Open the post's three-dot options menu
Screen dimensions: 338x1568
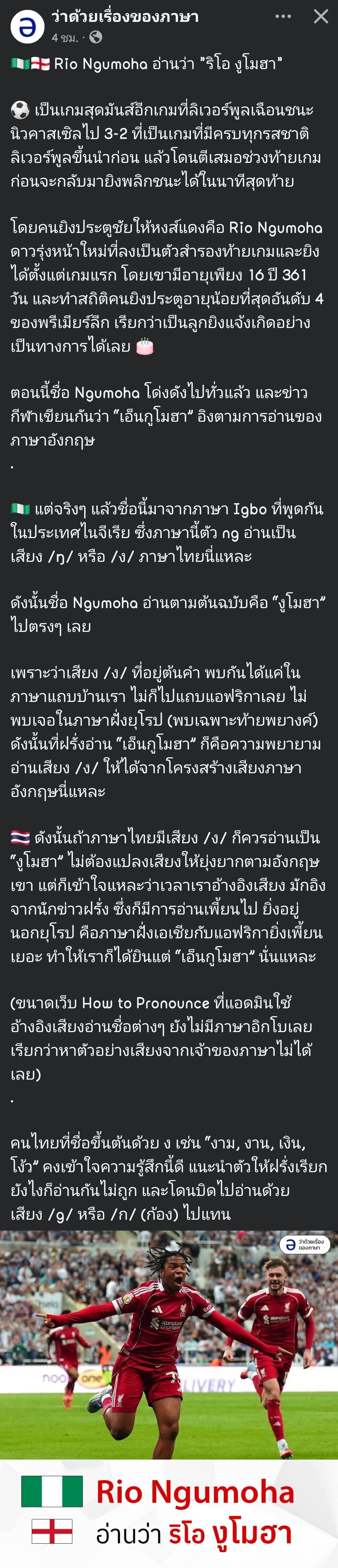(283, 17)
